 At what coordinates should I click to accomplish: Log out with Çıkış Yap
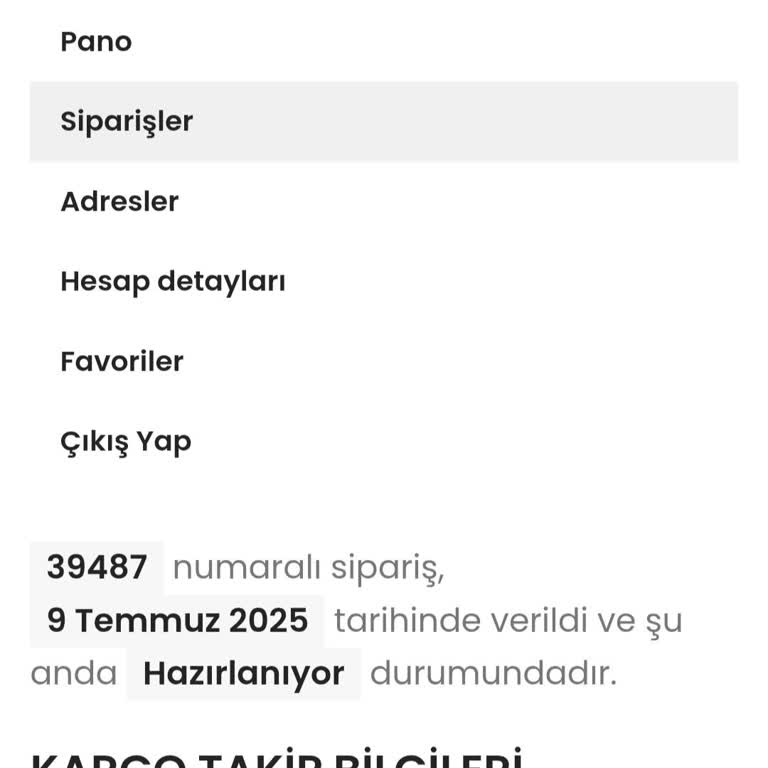126,442
